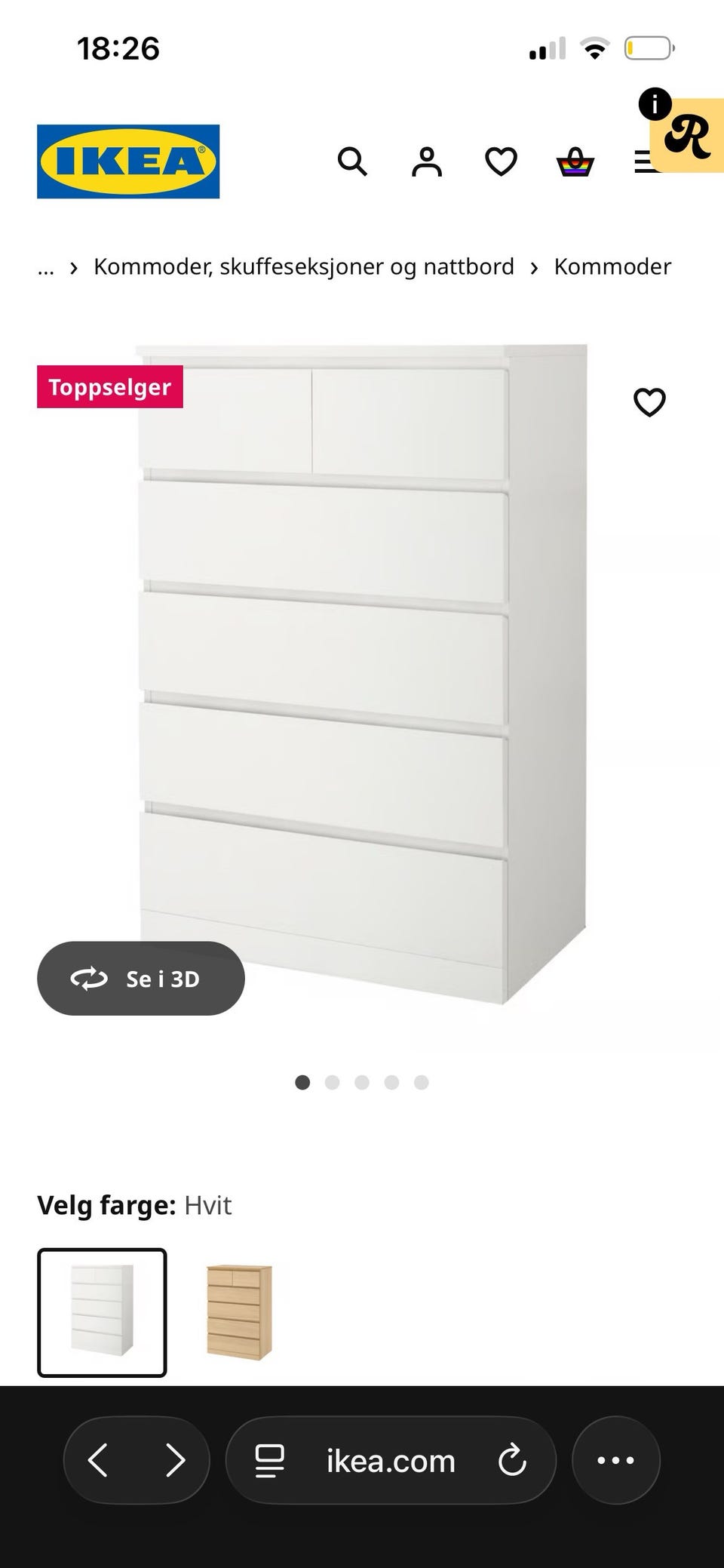Image resolution: width=724 pixels, height=1568 pixels.
Task: Open the shopping basket
Action: point(575,161)
